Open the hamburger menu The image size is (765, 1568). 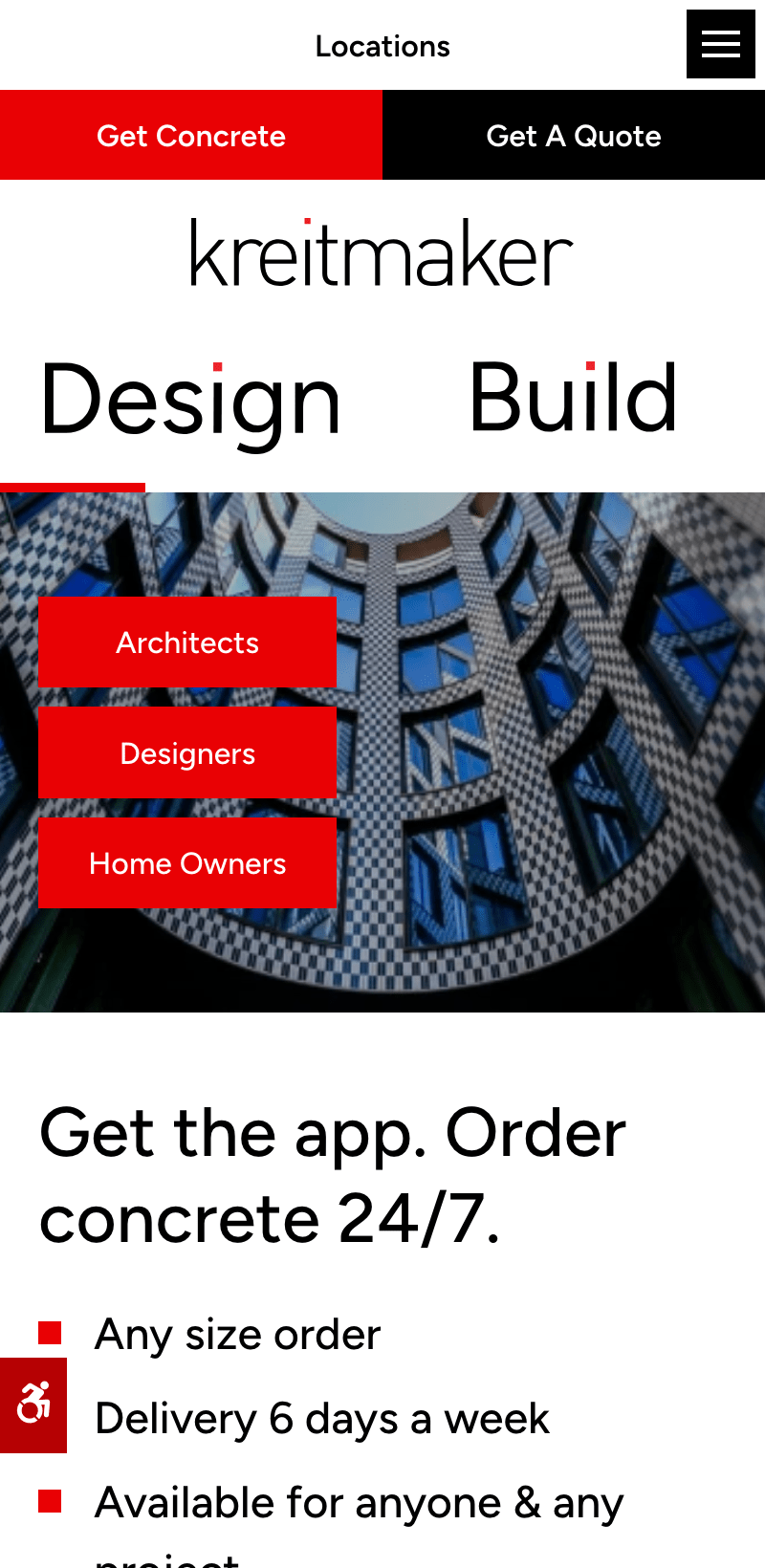720,44
